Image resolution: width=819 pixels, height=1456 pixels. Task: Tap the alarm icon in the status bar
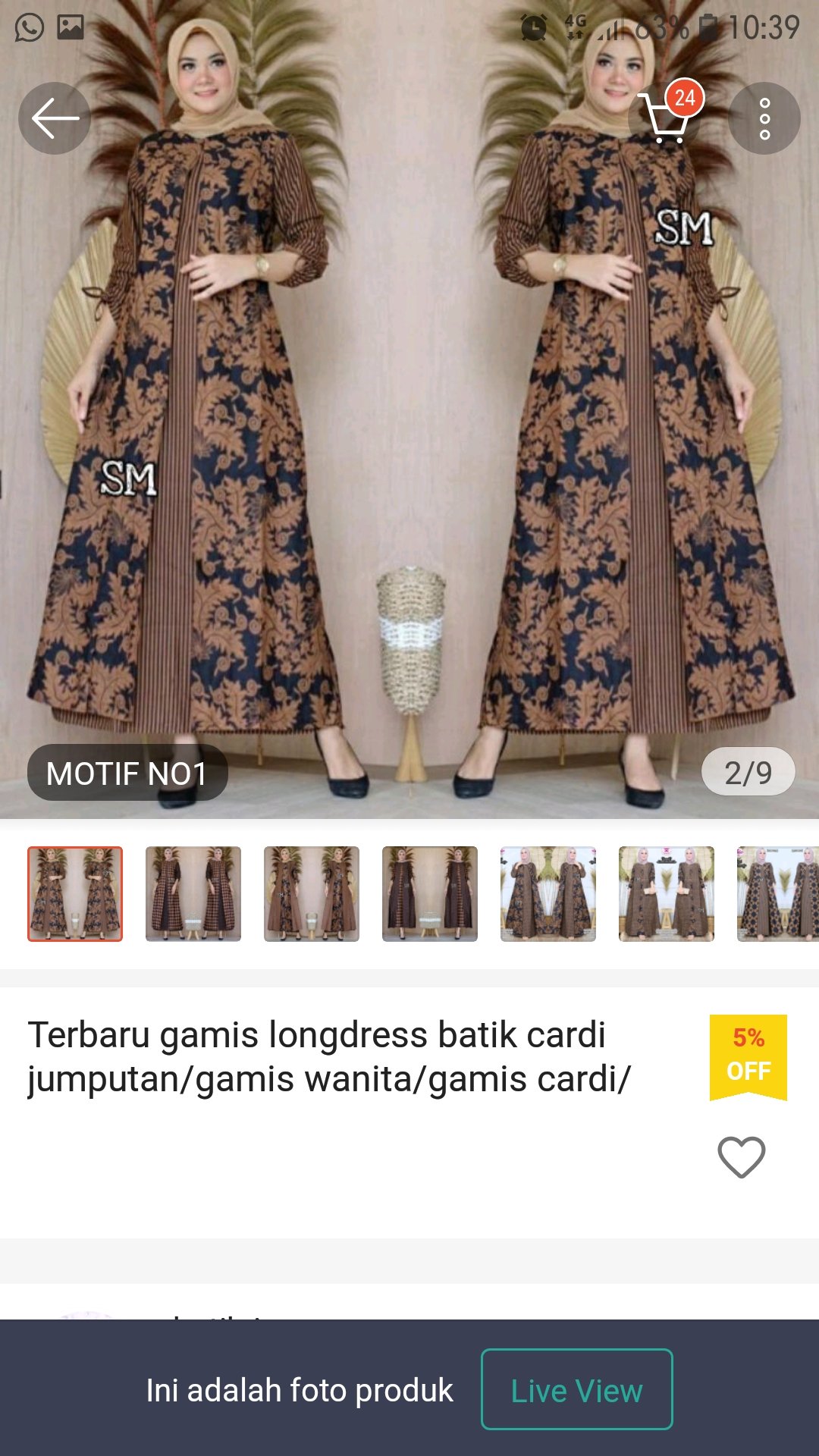535,25
